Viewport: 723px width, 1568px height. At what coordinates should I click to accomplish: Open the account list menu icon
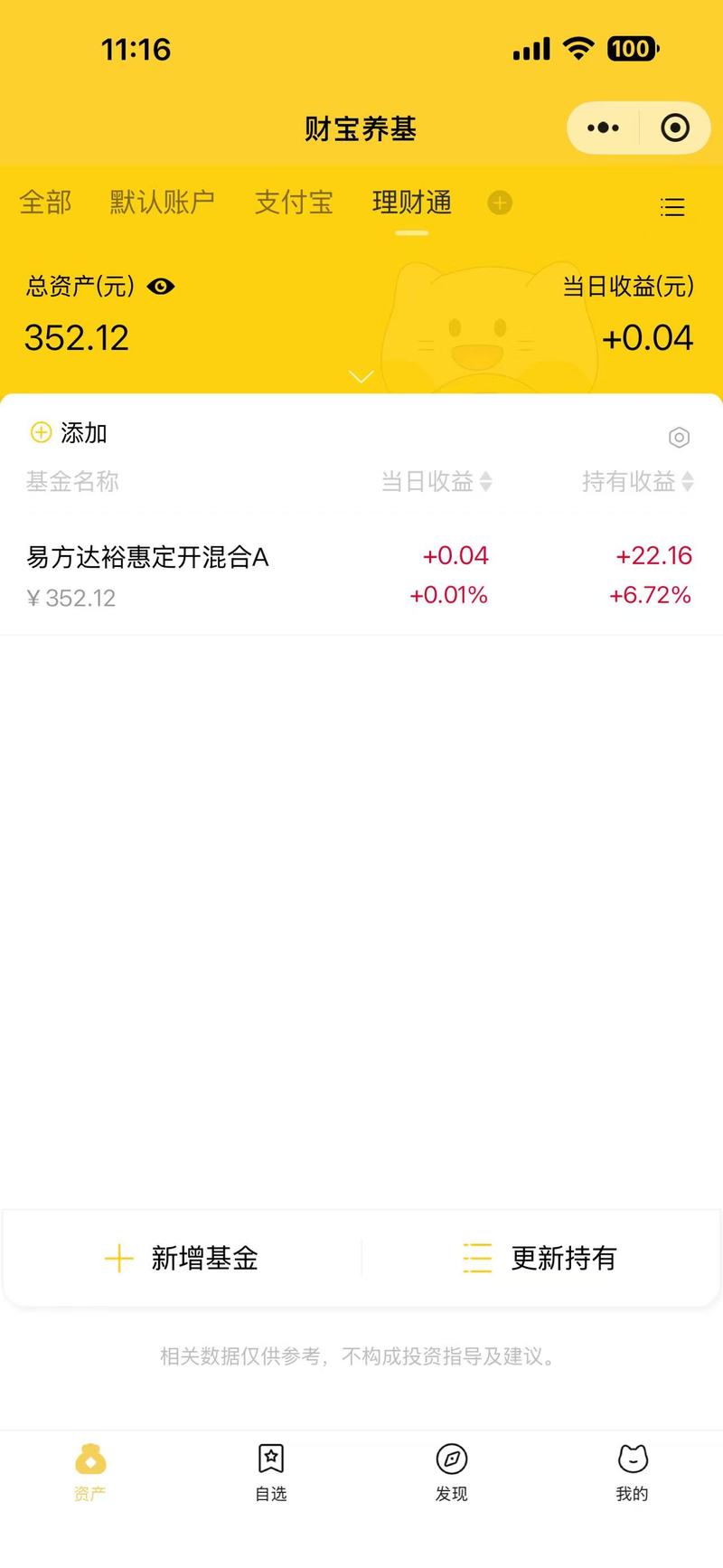(672, 207)
